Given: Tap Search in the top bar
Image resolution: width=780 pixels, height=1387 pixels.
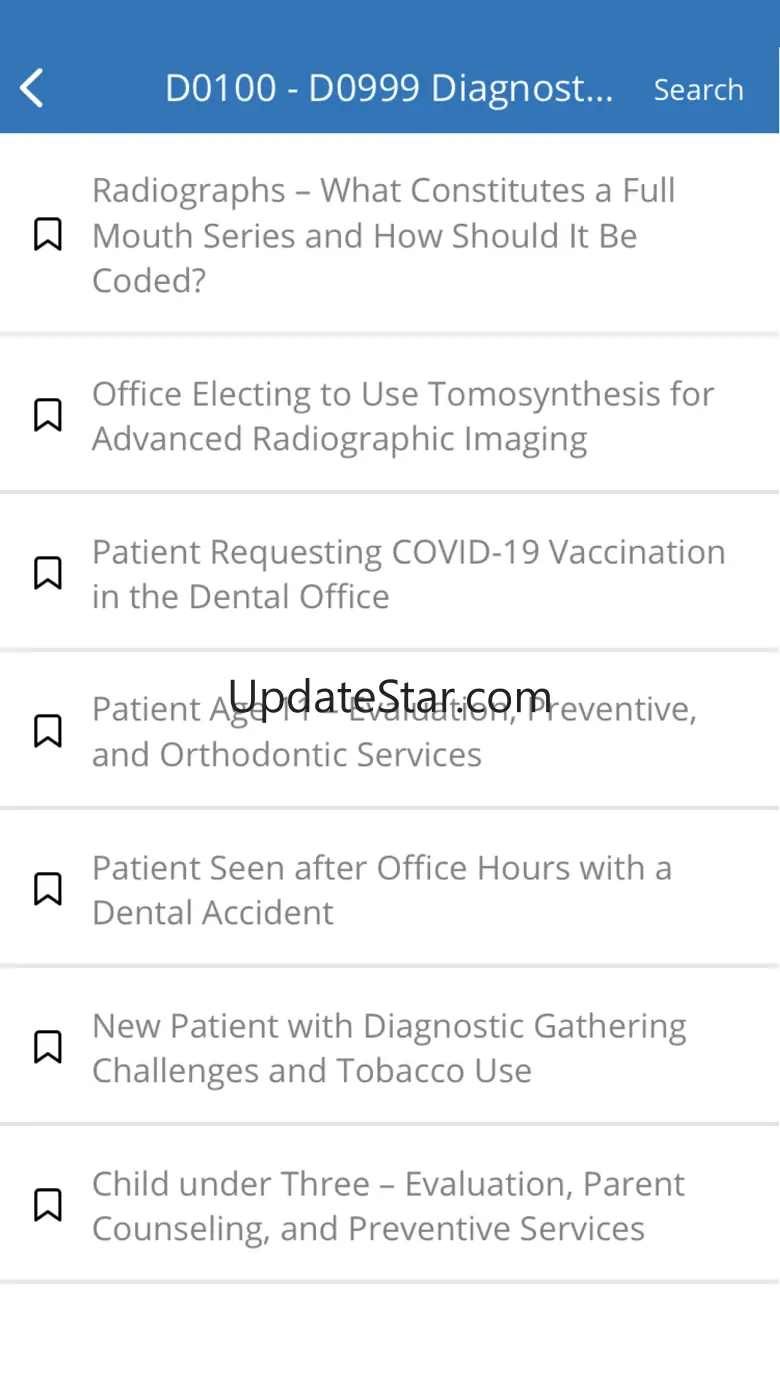Looking at the screenshot, I should [698, 90].
